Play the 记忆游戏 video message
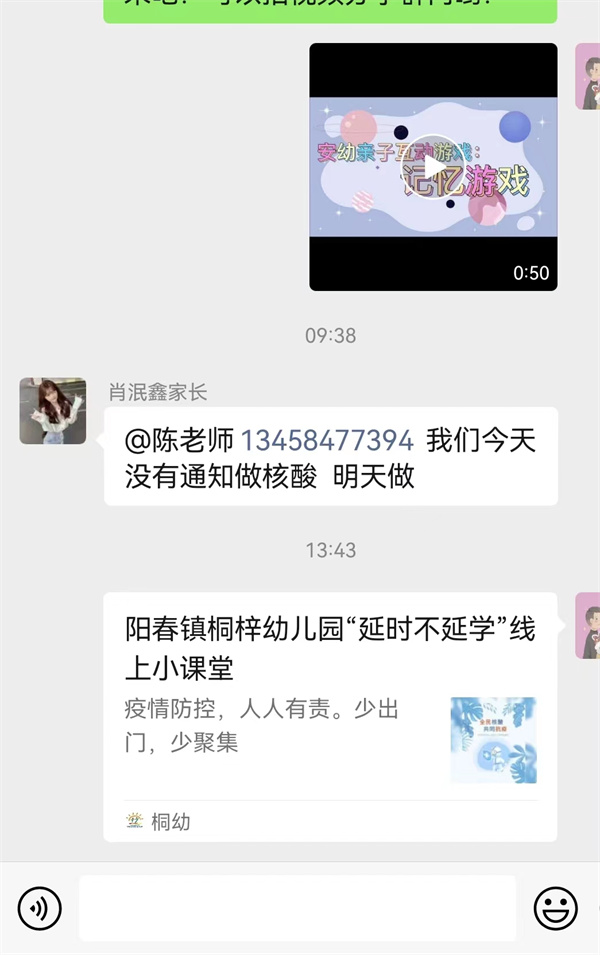This screenshot has height=955, width=600. pyautogui.click(x=433, y=167)
